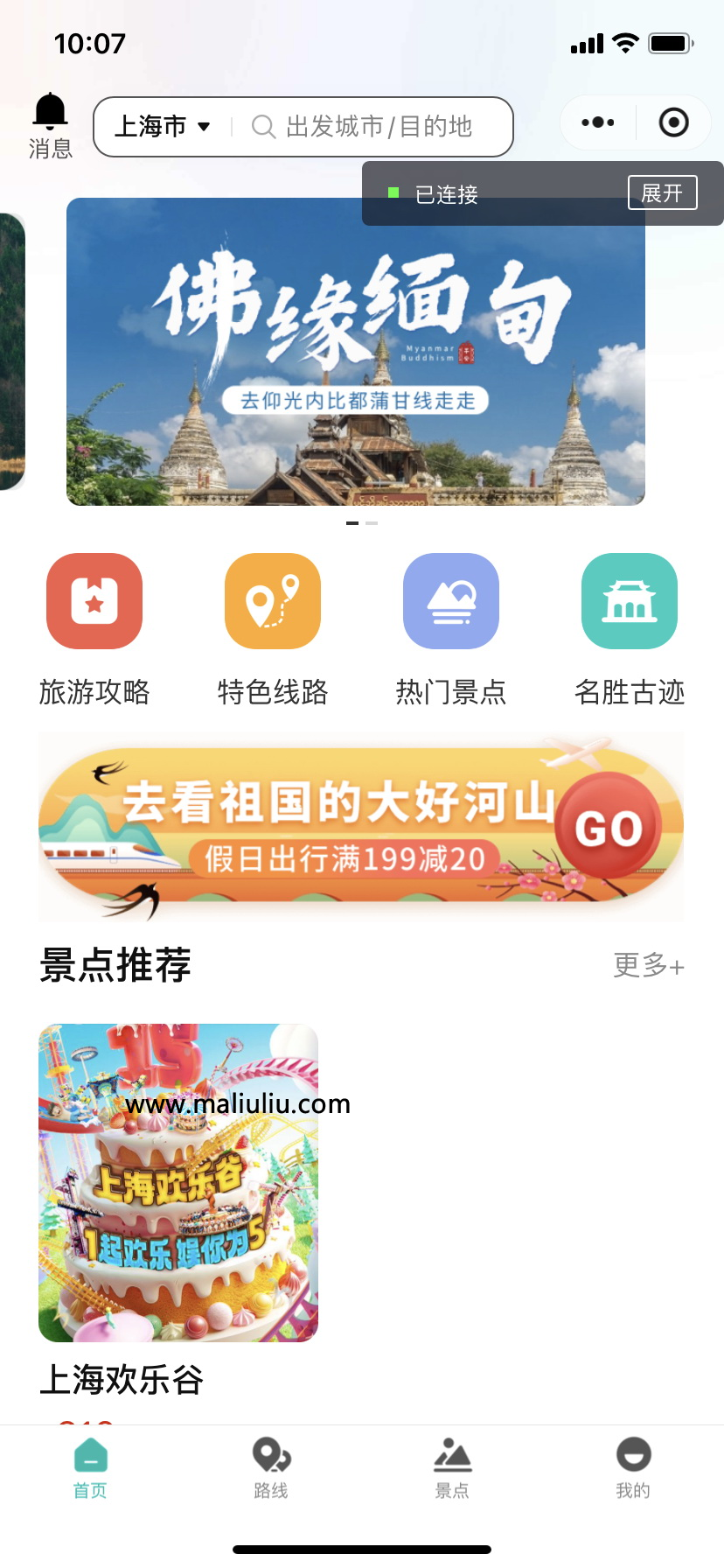View 更多+ recommended attractions
Viewport: 724px width, 1568px height.
tap(649, 965)
